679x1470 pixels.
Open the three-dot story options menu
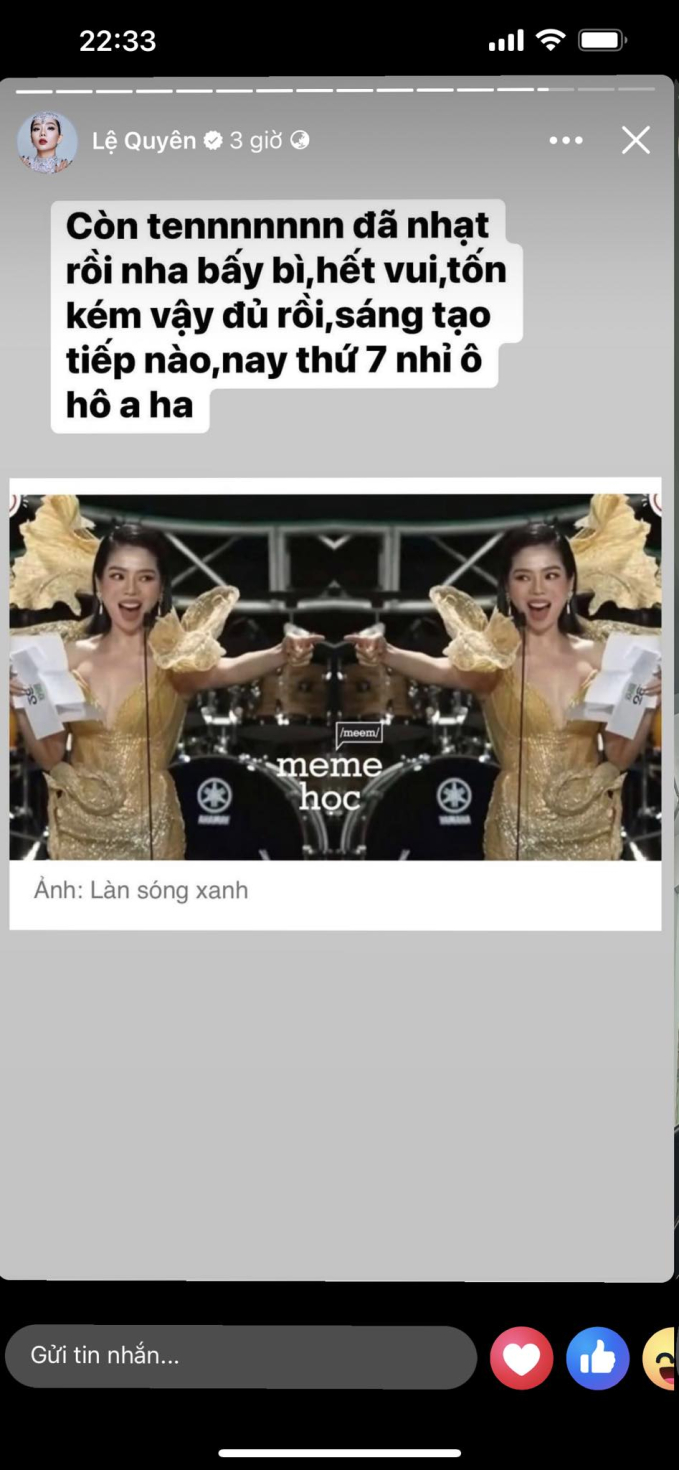[x=566, y=141]
